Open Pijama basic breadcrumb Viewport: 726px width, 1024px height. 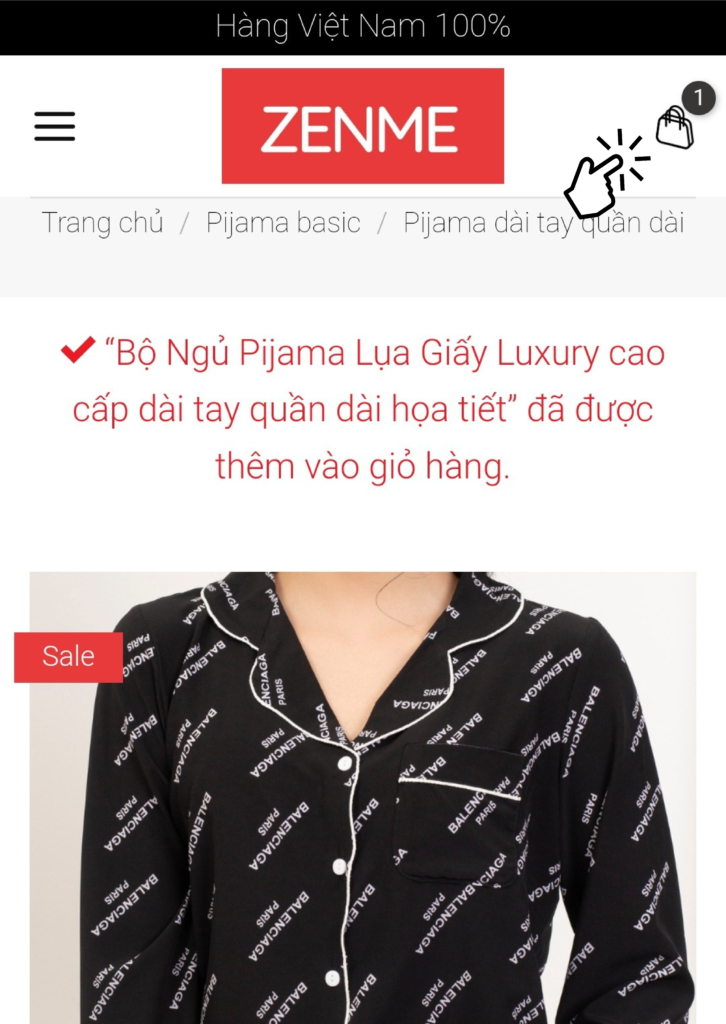pyautogui.click(x=283, y=222)
